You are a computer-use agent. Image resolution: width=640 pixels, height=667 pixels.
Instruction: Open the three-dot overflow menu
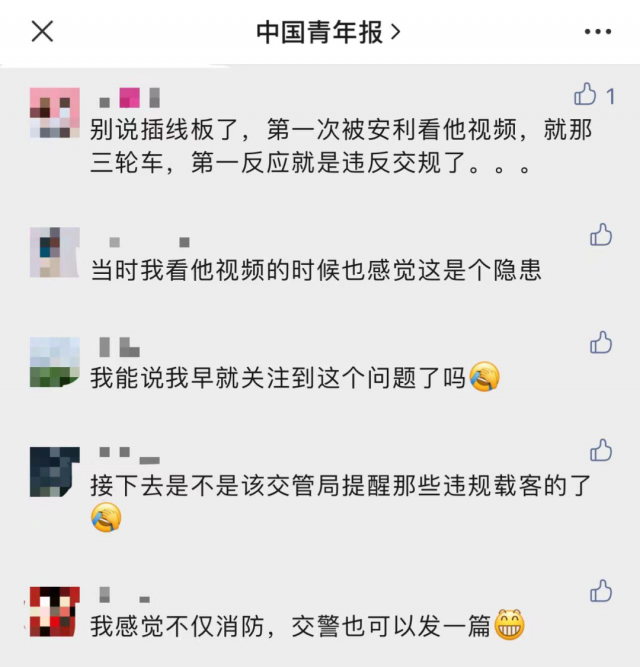597,32
